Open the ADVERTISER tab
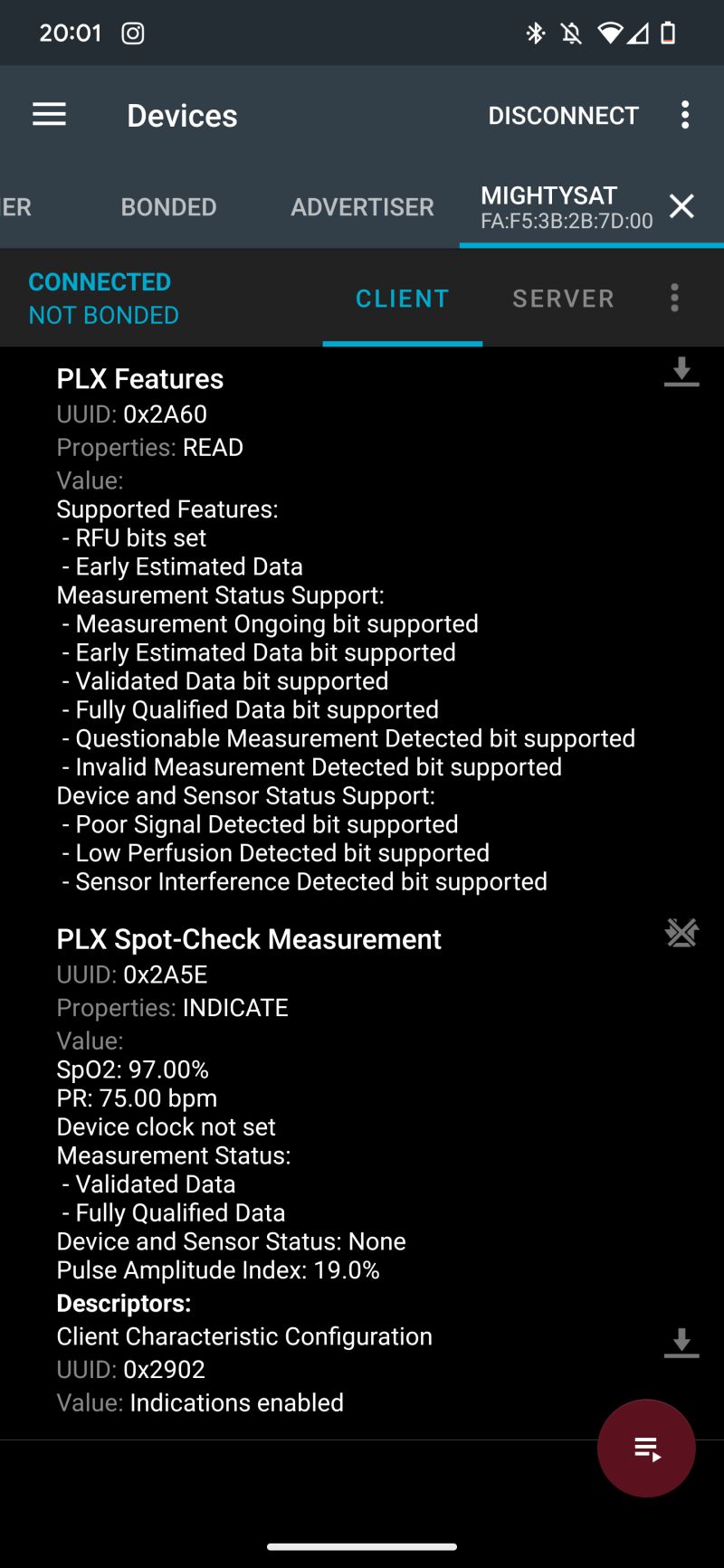Image resolution: width=724 pixels, height=1568 pixels. point(361,207)
